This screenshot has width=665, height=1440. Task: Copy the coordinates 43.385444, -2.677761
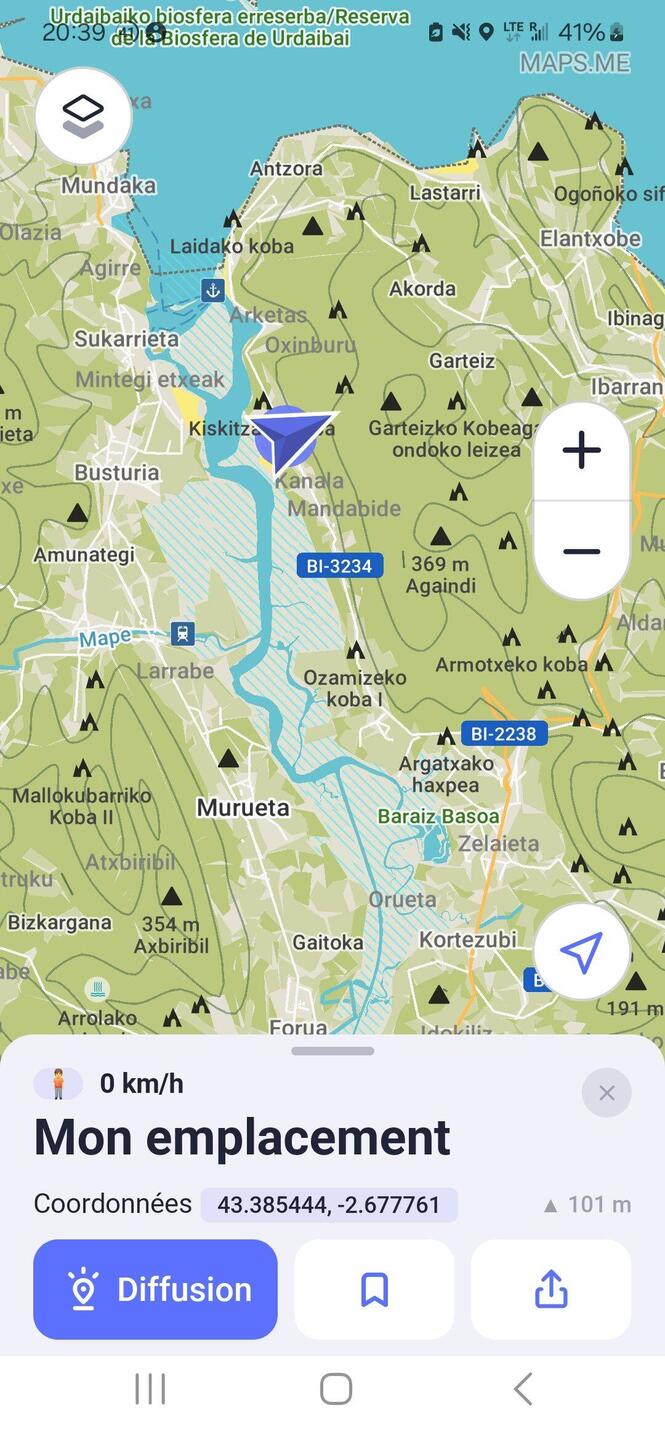pos(329,1205)
